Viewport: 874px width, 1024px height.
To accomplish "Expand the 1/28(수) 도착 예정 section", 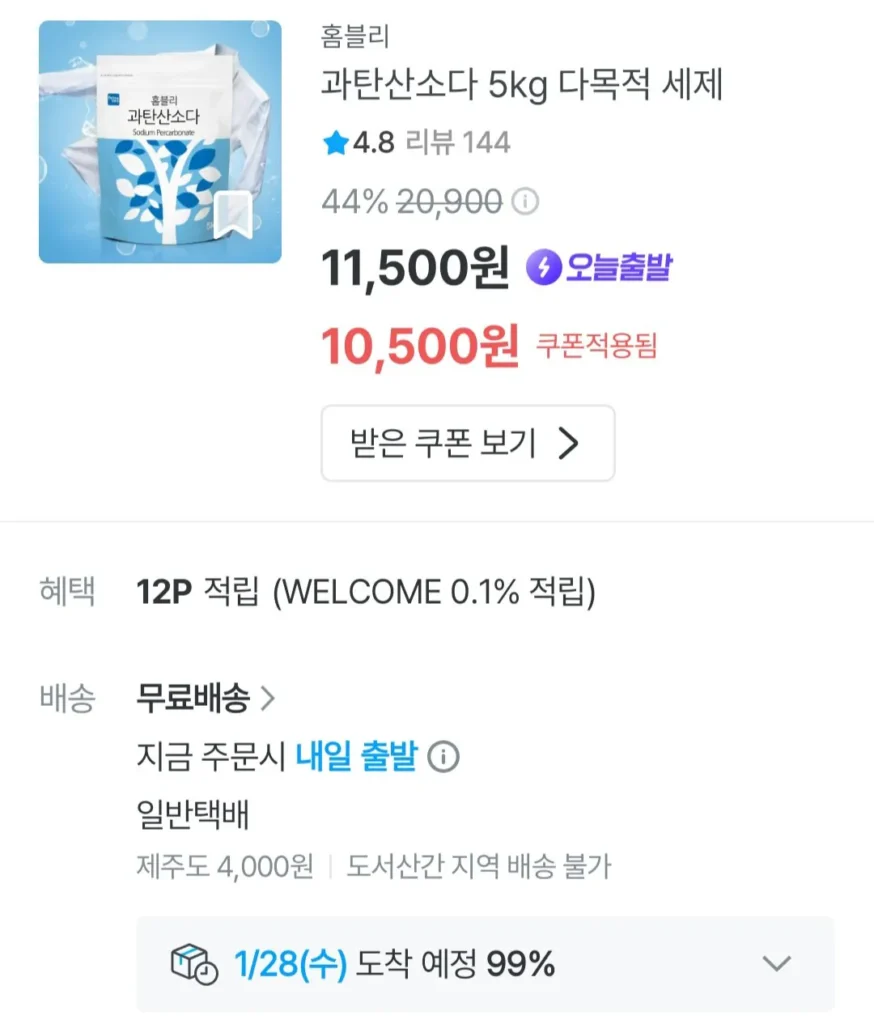I will (x=776, y=964).
